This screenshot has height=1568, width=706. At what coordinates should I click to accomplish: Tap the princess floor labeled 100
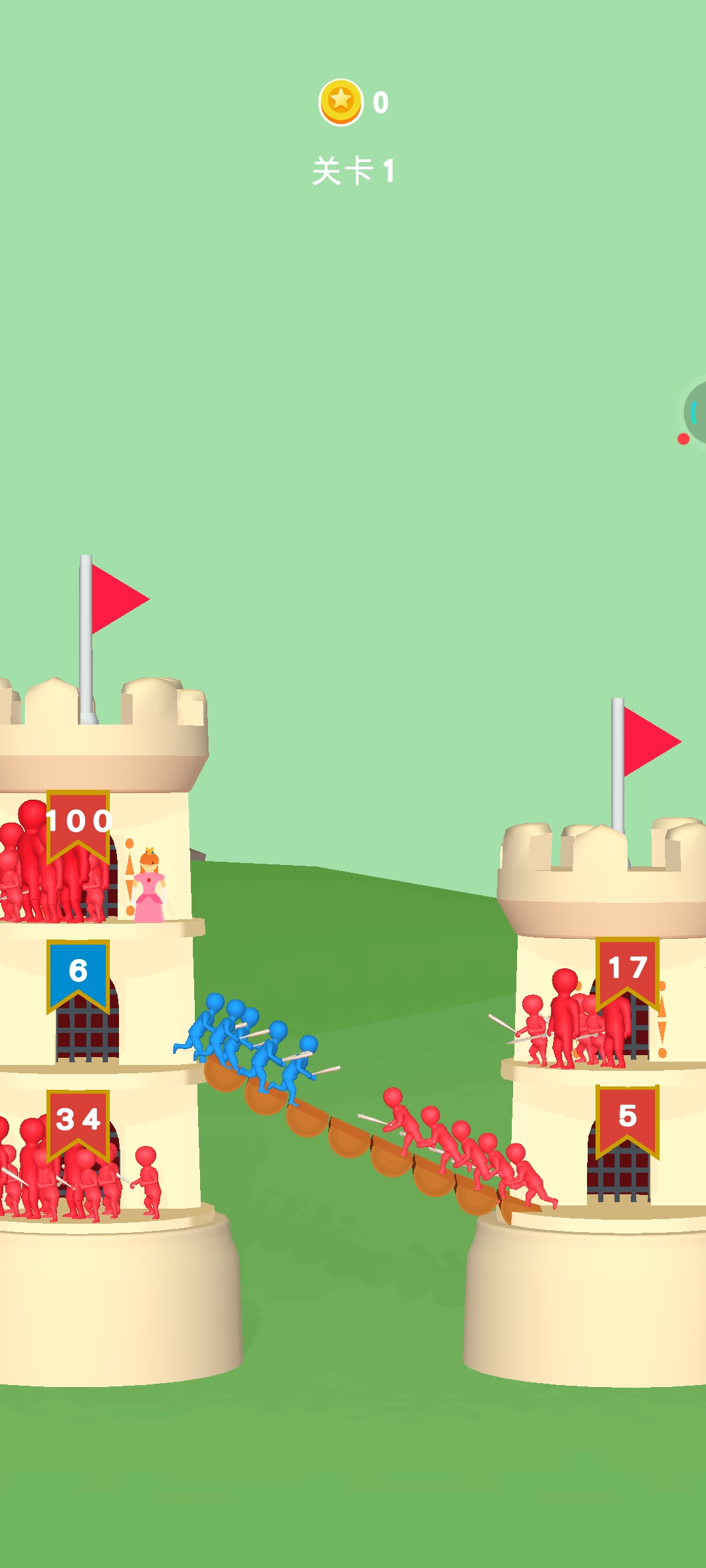(92, 856)
